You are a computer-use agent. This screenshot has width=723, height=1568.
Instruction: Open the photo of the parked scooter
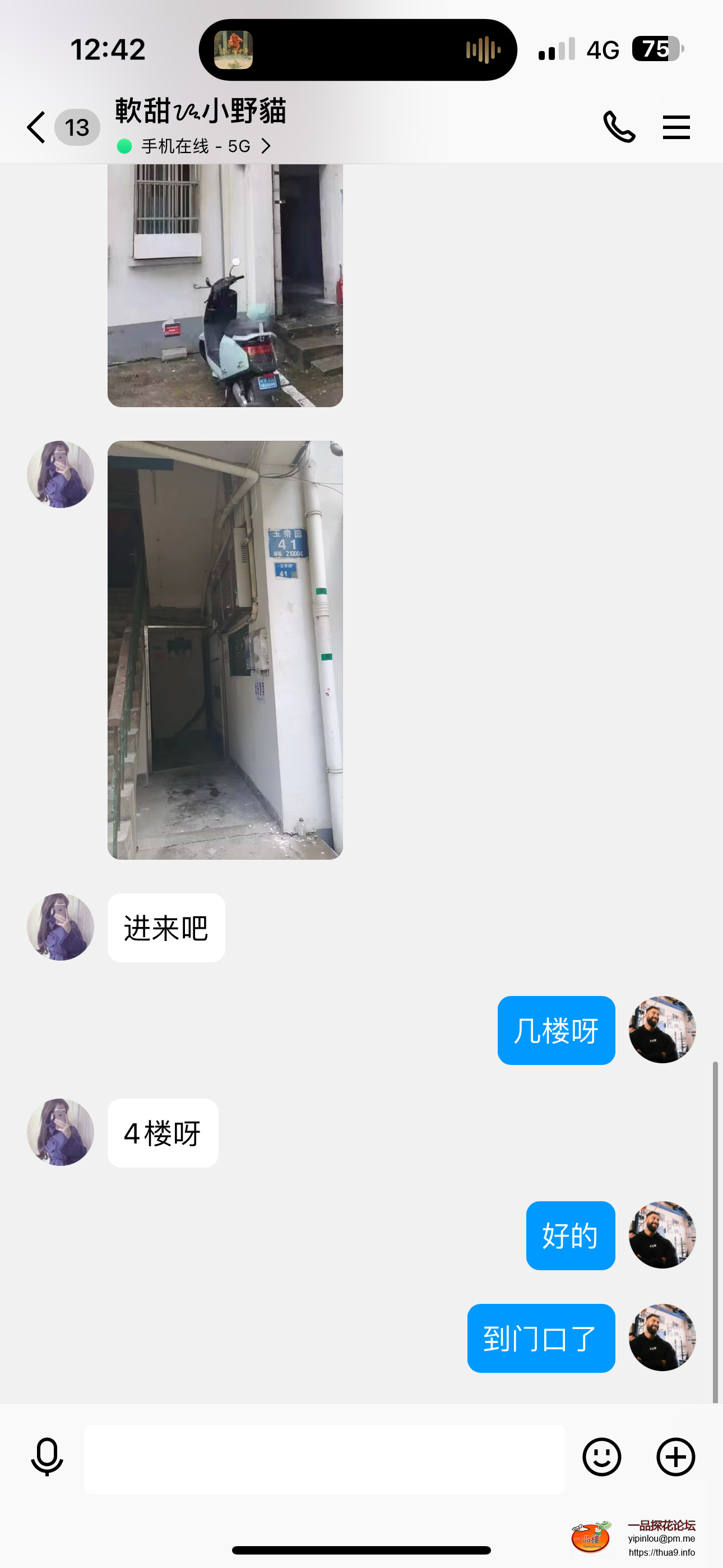point(225,285)
